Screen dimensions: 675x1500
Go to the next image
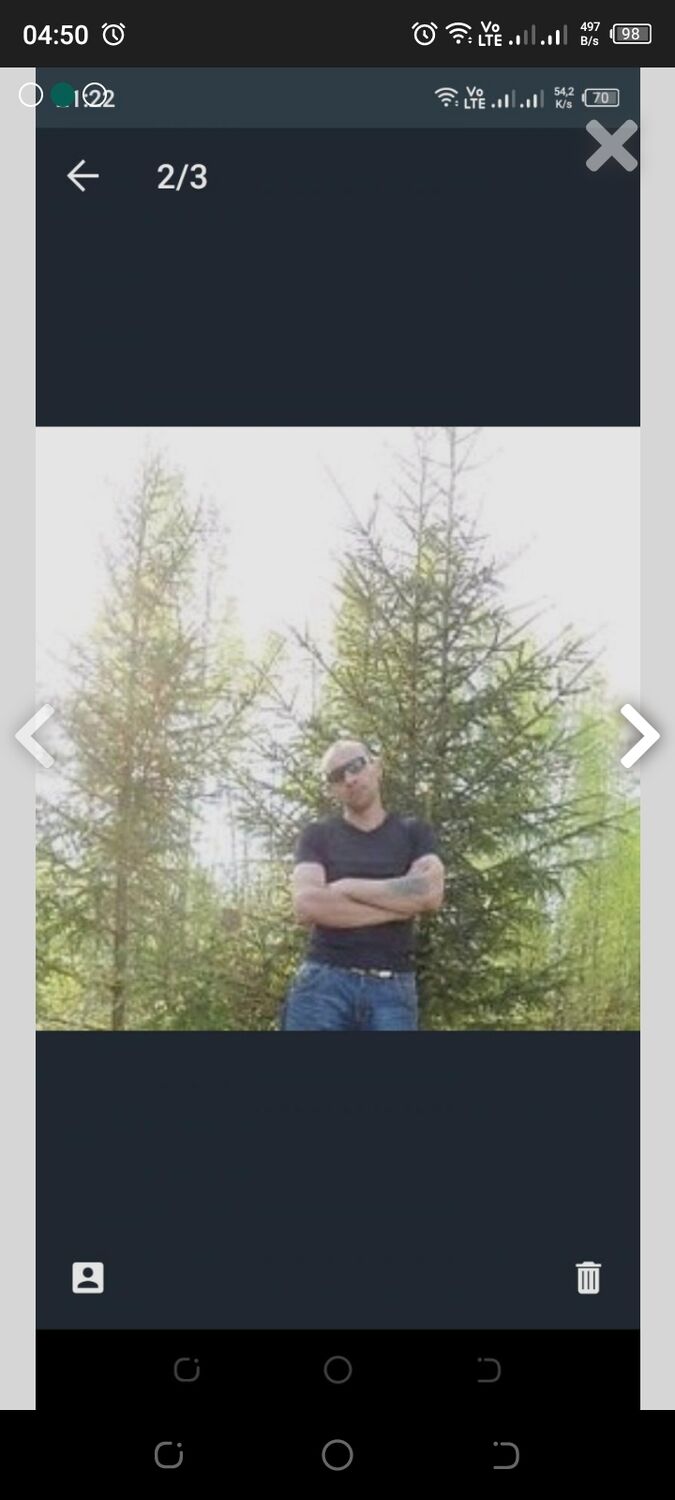click(640, 736)
